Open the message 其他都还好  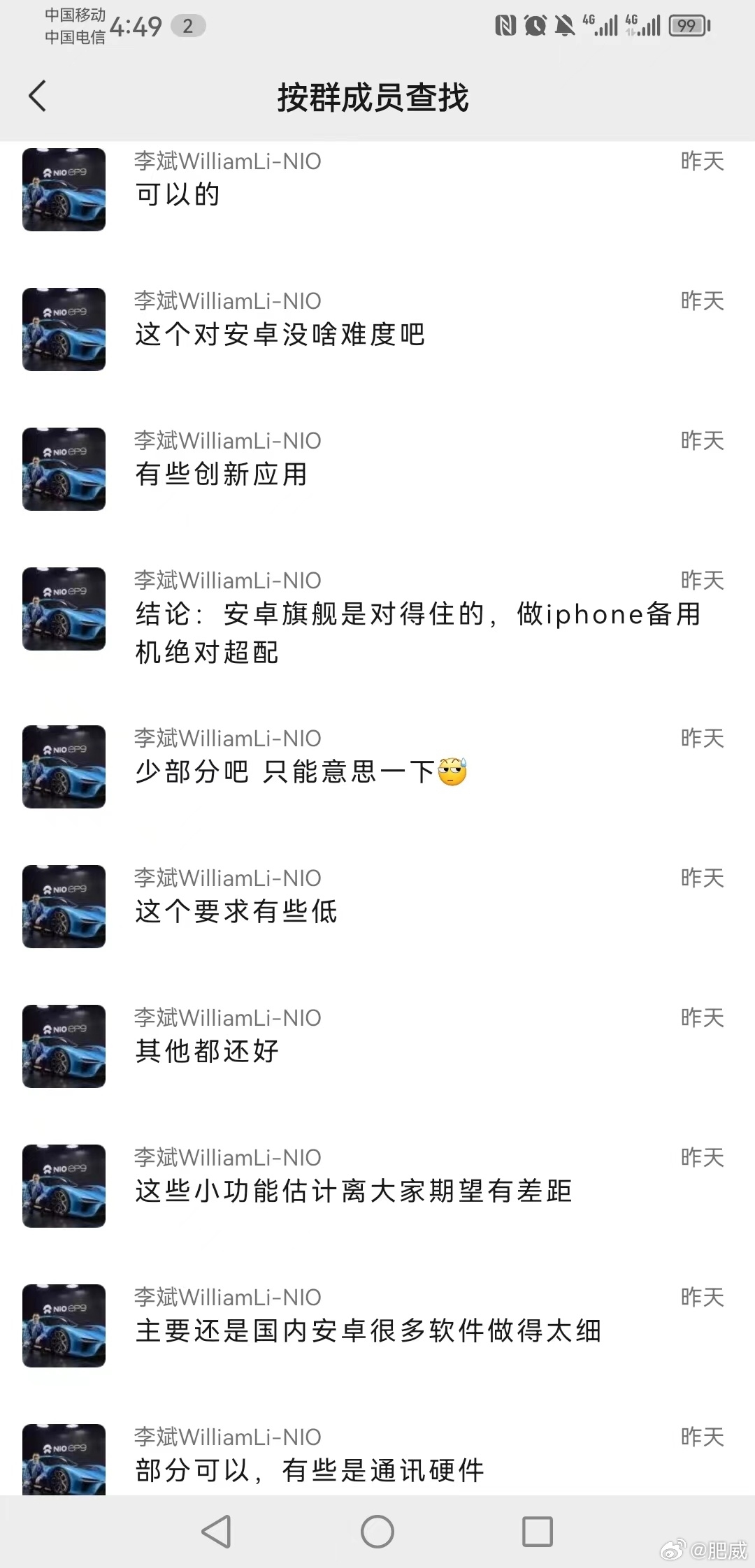[x=377, y=1047]
